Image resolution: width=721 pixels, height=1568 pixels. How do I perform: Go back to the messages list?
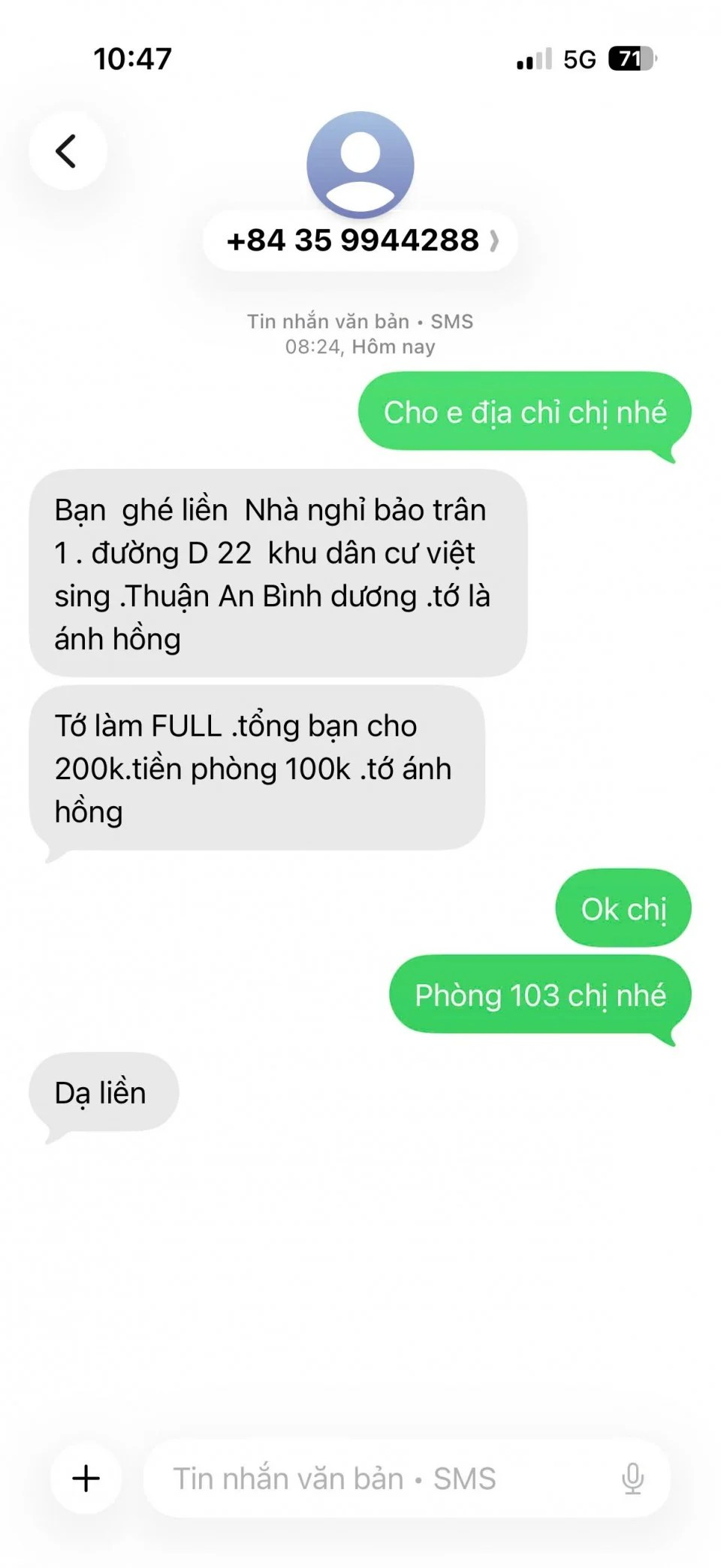pos(67,151)
